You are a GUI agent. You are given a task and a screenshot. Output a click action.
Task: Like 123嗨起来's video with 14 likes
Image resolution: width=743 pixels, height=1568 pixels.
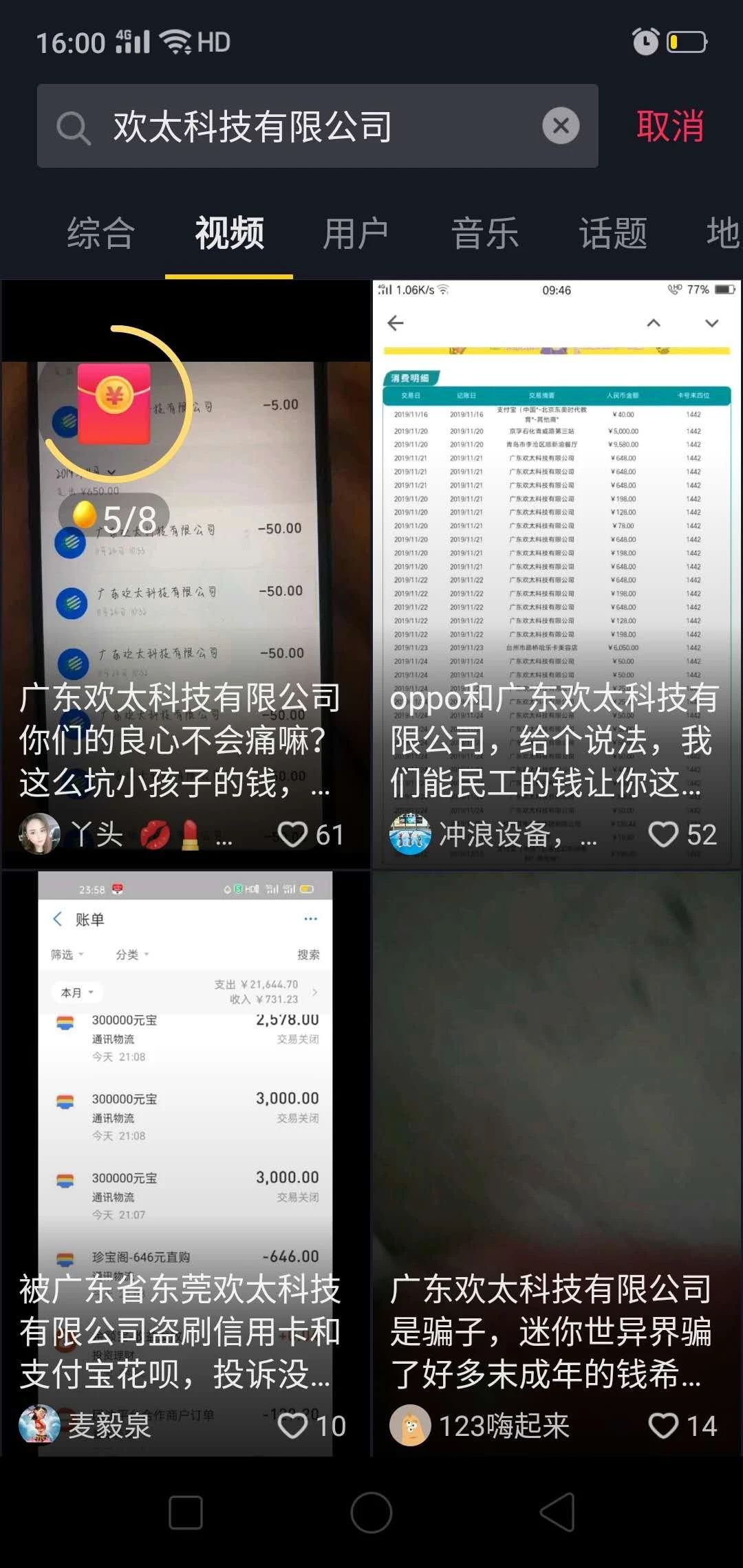point(664,1426)
